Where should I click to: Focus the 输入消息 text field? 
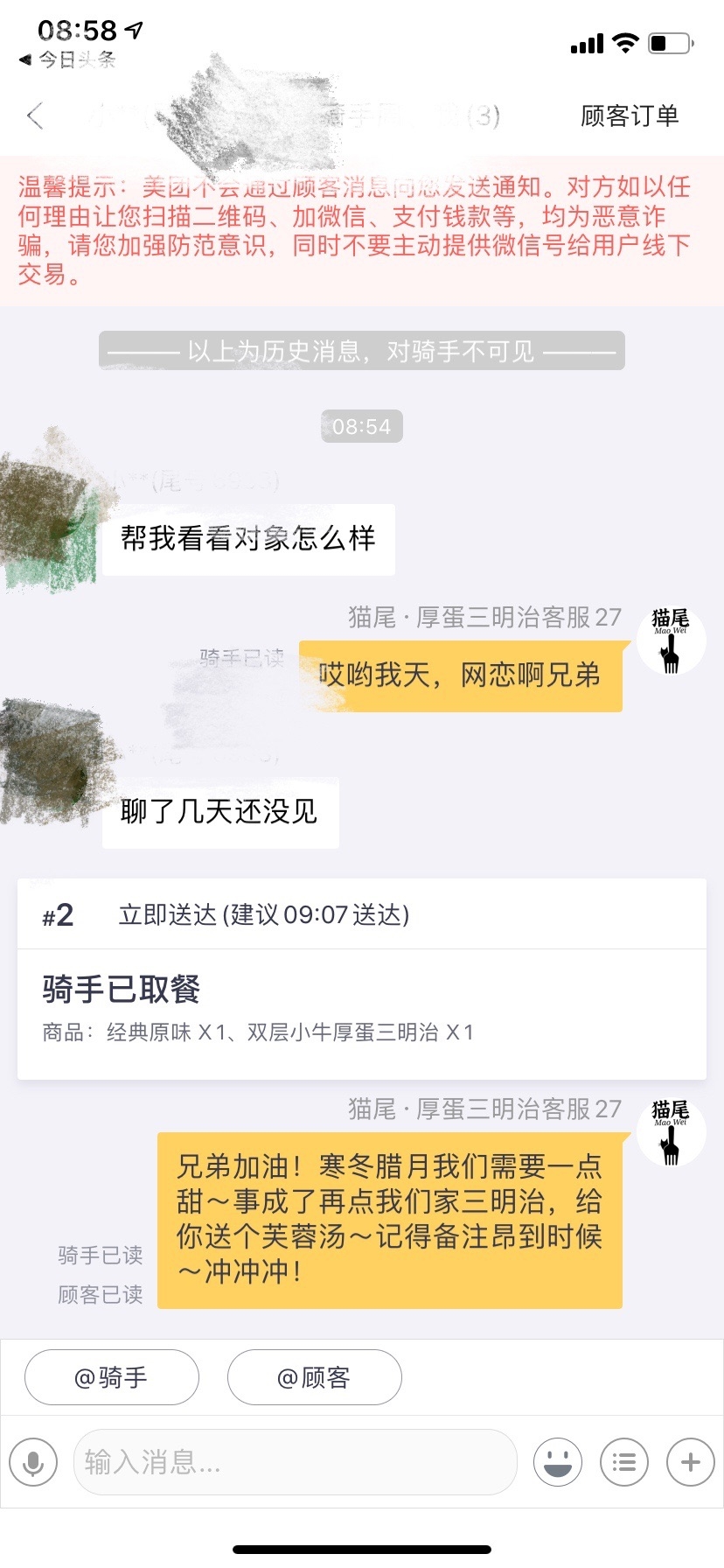pos(296,1462)
